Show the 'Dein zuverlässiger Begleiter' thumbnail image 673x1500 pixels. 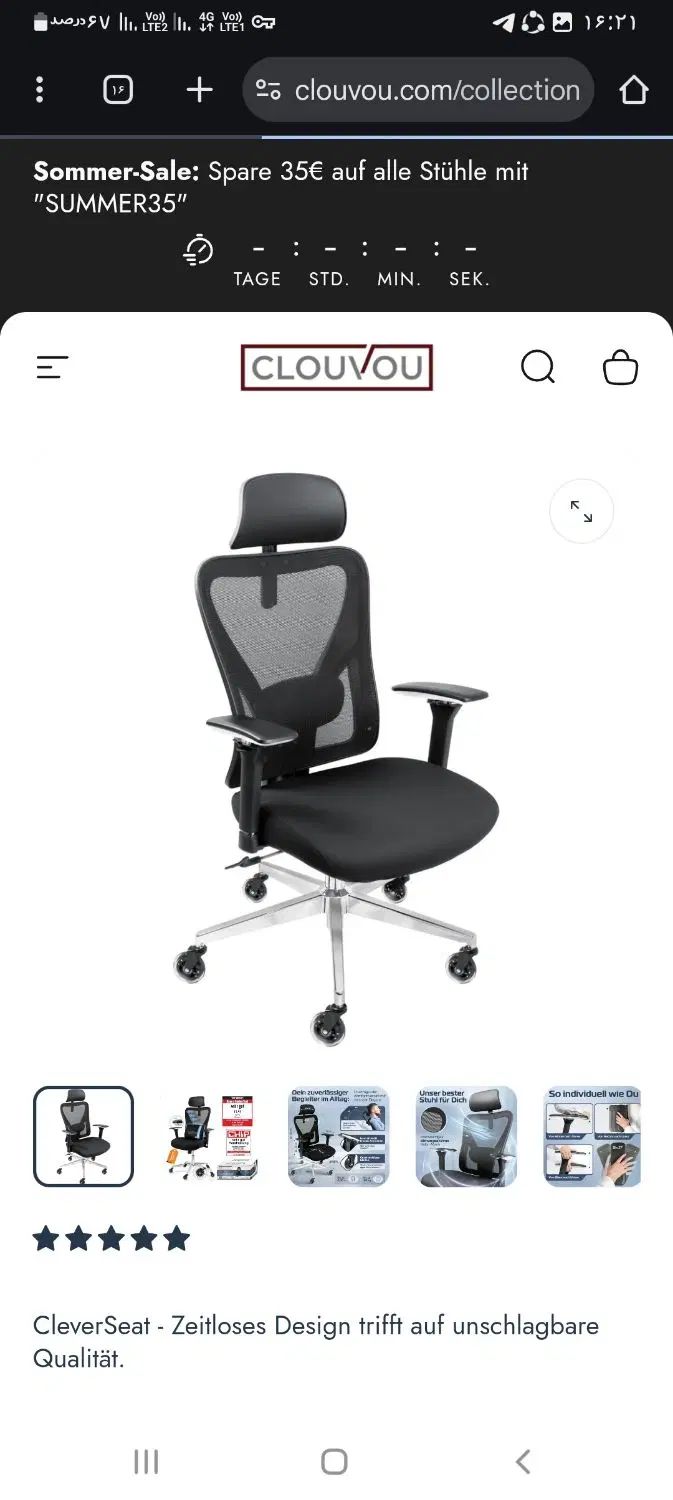coord(338,1136)
